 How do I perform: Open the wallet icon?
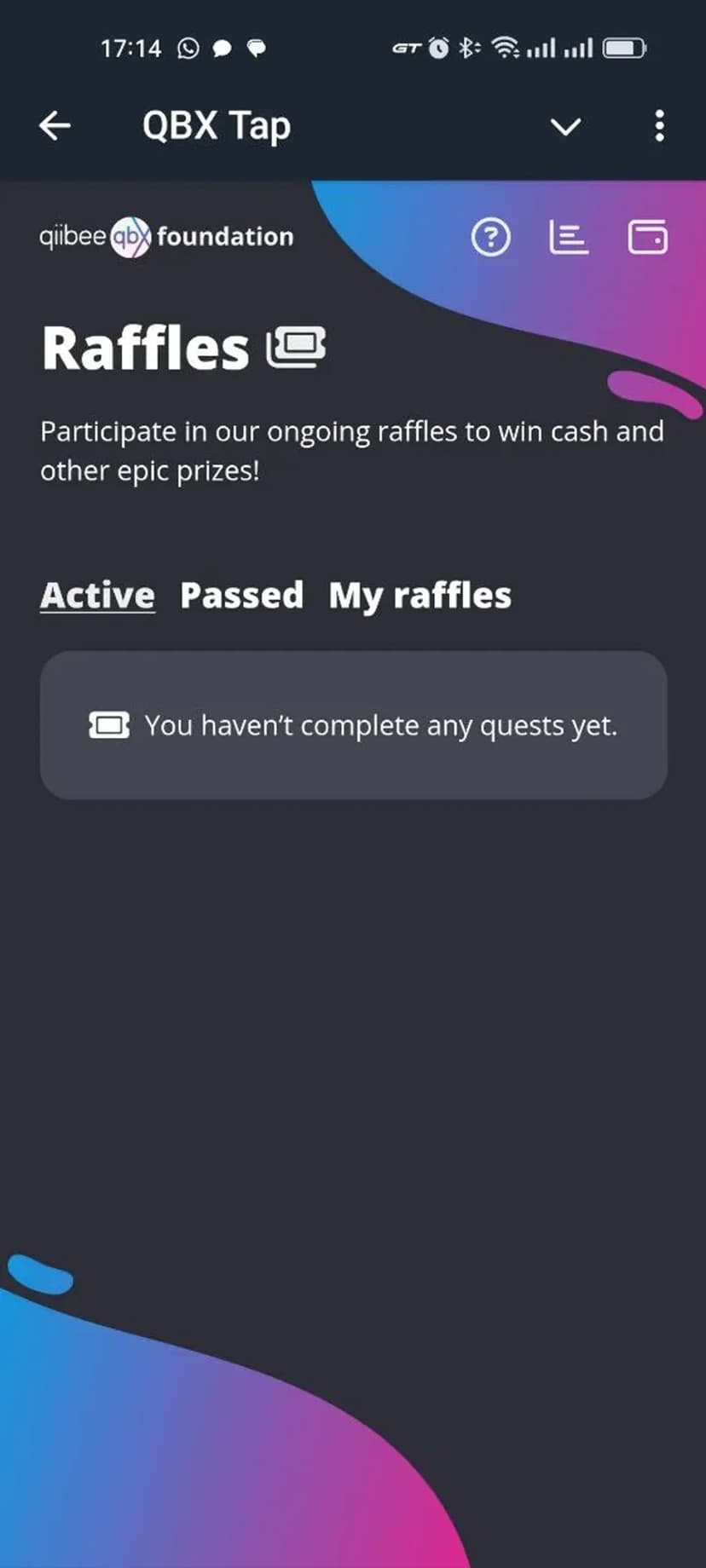(647, 238)
